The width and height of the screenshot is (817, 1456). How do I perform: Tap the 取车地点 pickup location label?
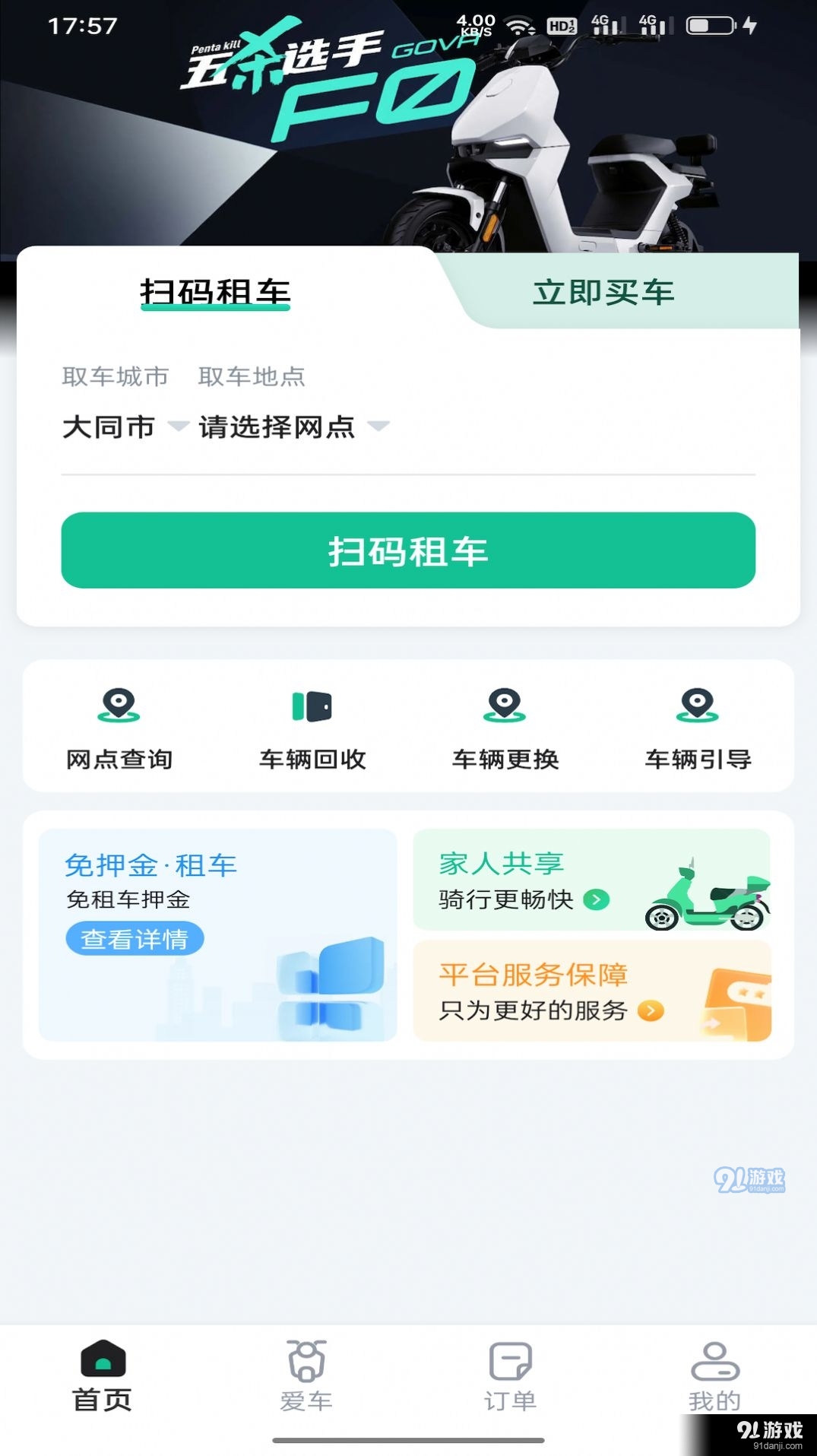(252, 376)
